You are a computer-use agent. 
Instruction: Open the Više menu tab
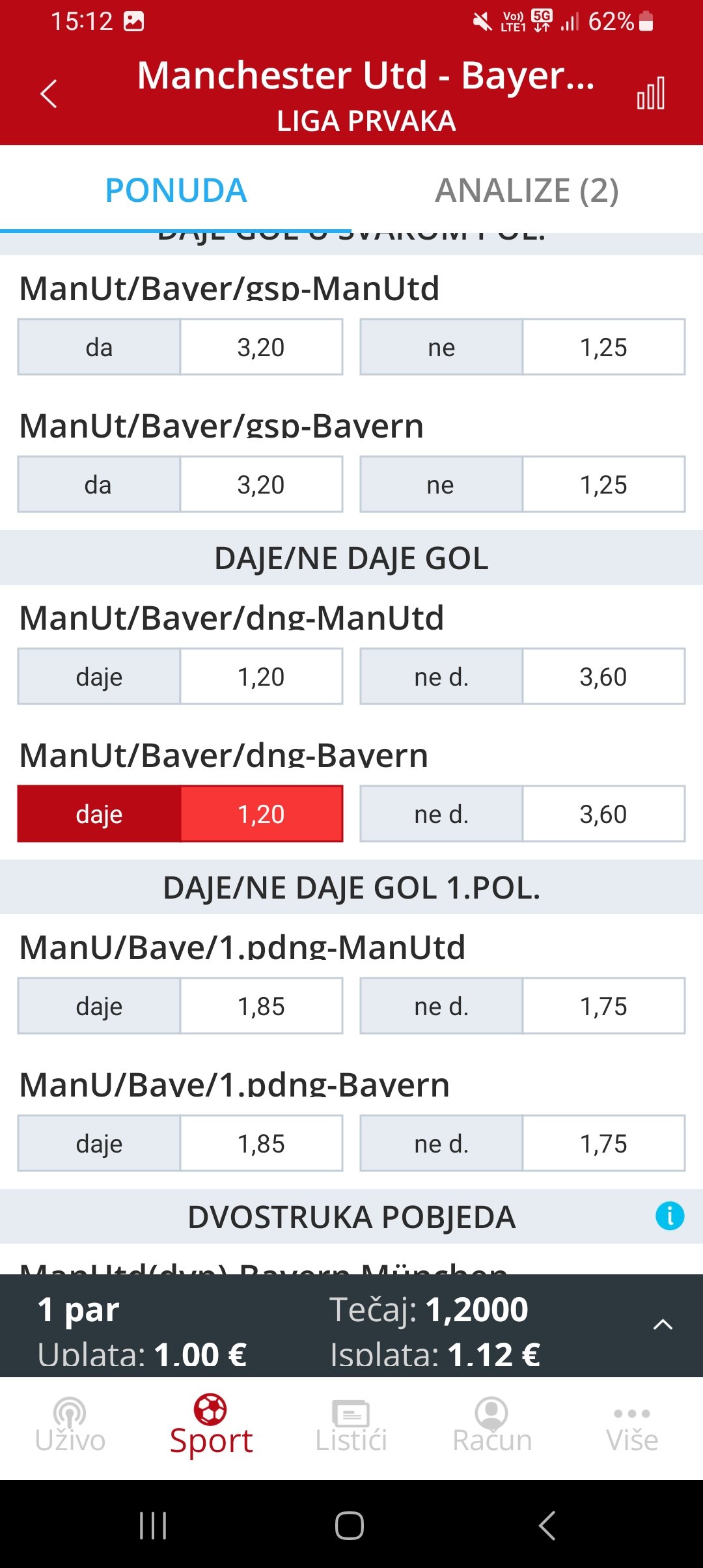coord(632,1427)
